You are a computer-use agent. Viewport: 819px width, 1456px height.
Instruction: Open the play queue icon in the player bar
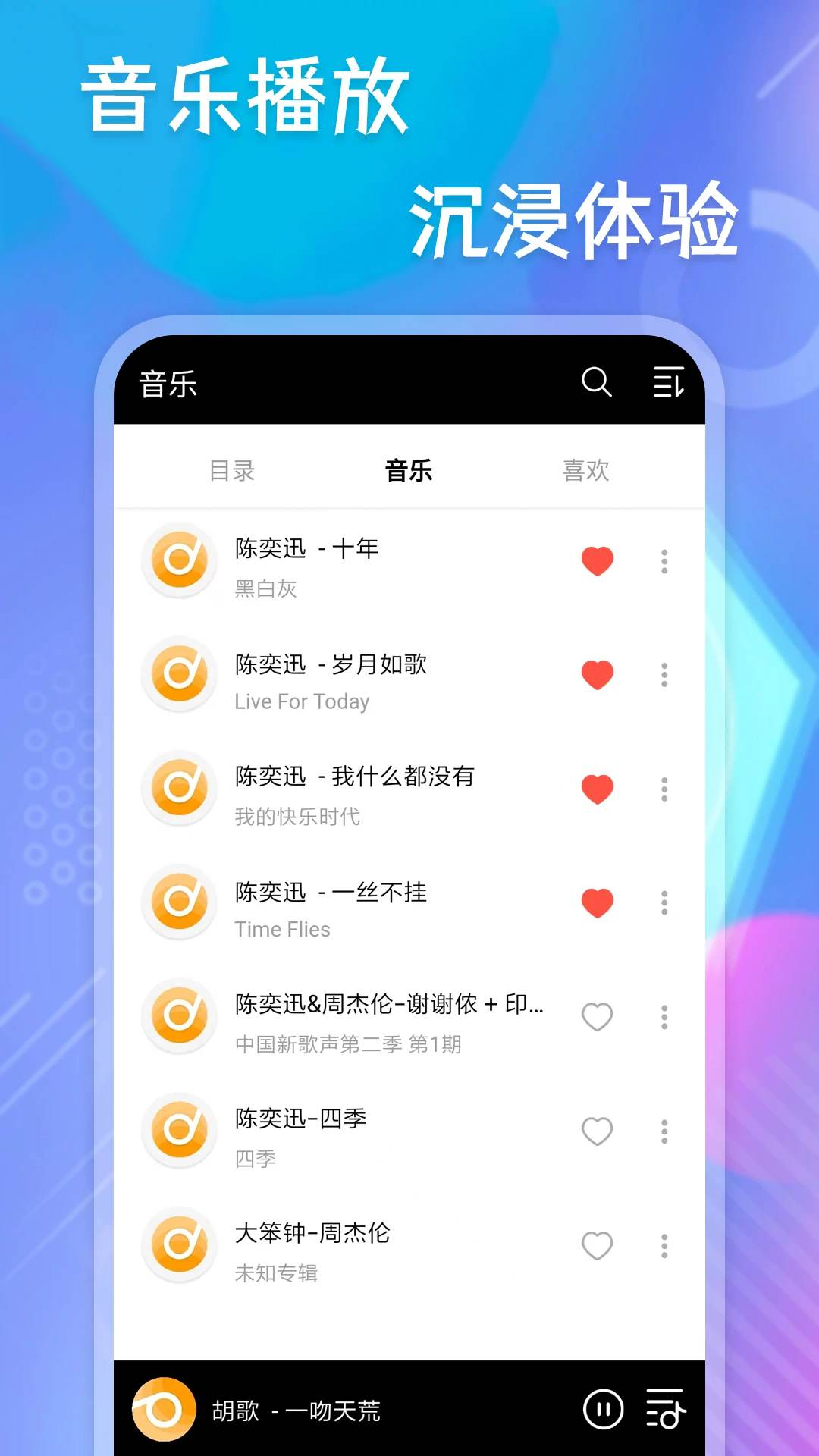point(661,1407)
